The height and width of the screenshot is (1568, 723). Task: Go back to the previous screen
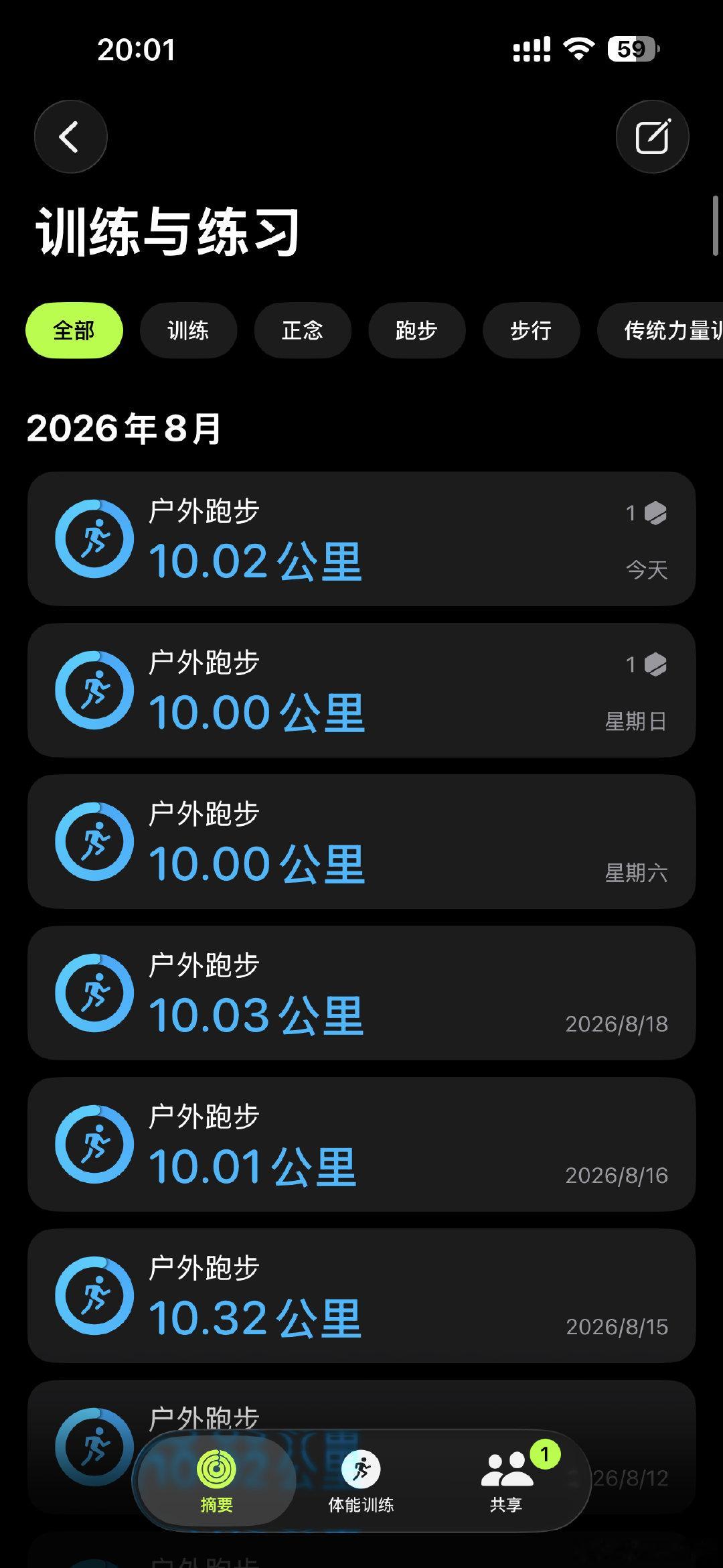pyautogui.click(x=71, y=137)
